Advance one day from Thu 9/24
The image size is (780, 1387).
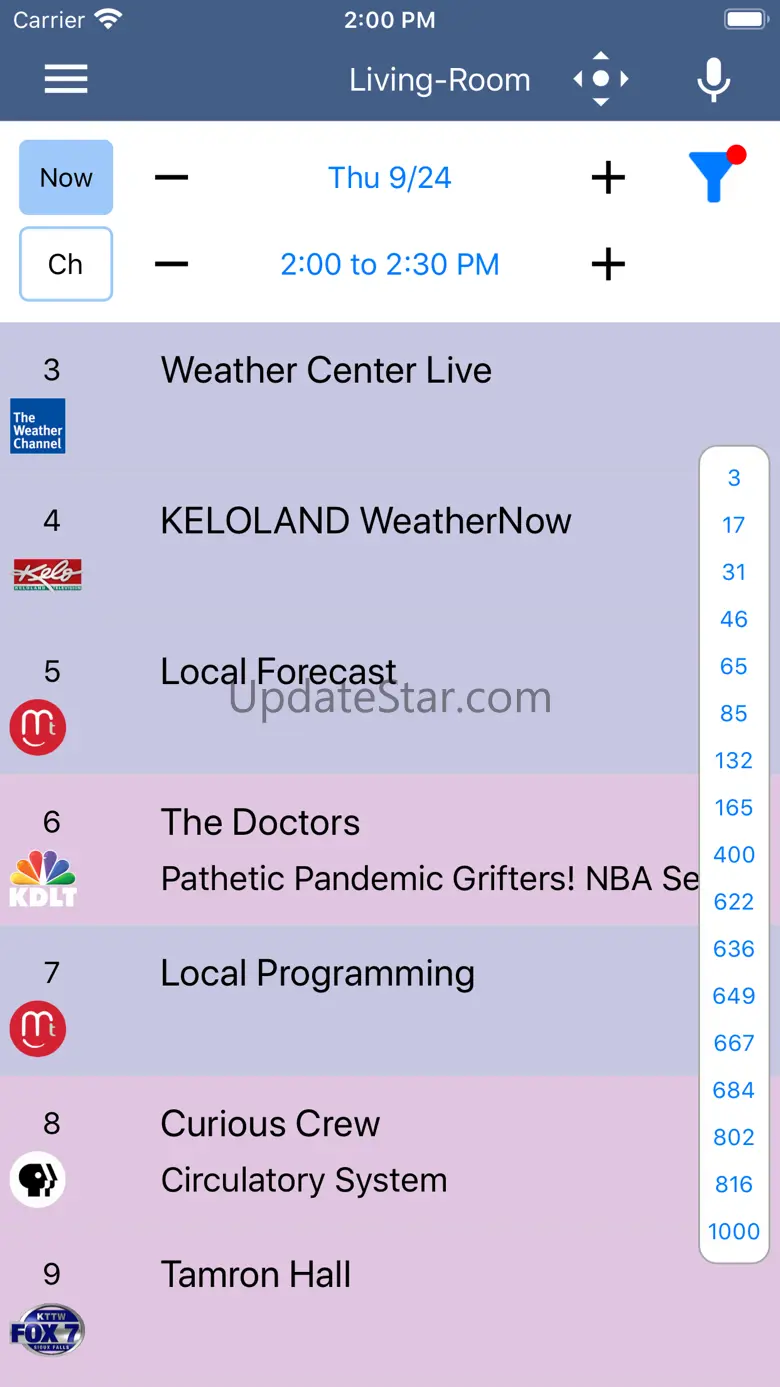[x=608, y=178]
